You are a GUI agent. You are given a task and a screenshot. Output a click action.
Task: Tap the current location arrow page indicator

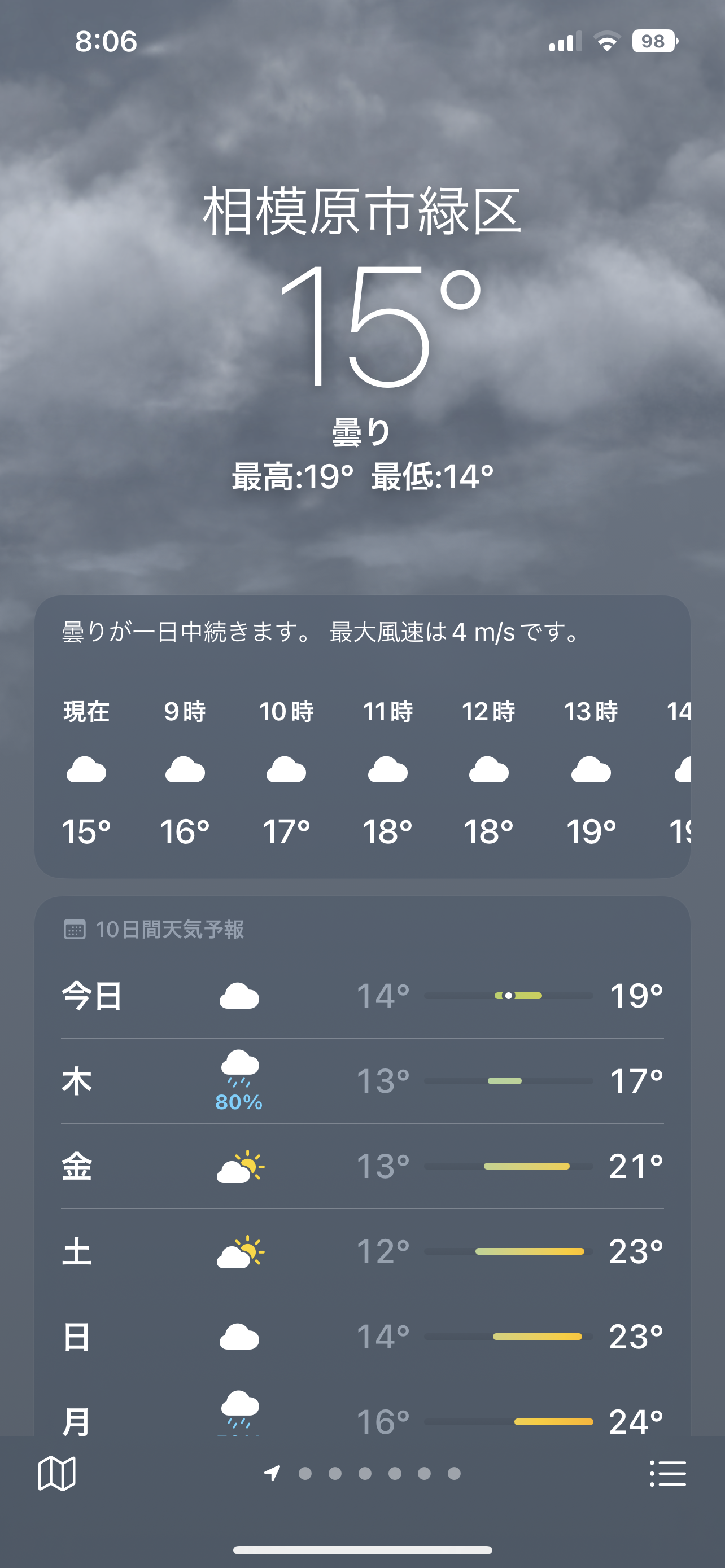pos(272,1473)
